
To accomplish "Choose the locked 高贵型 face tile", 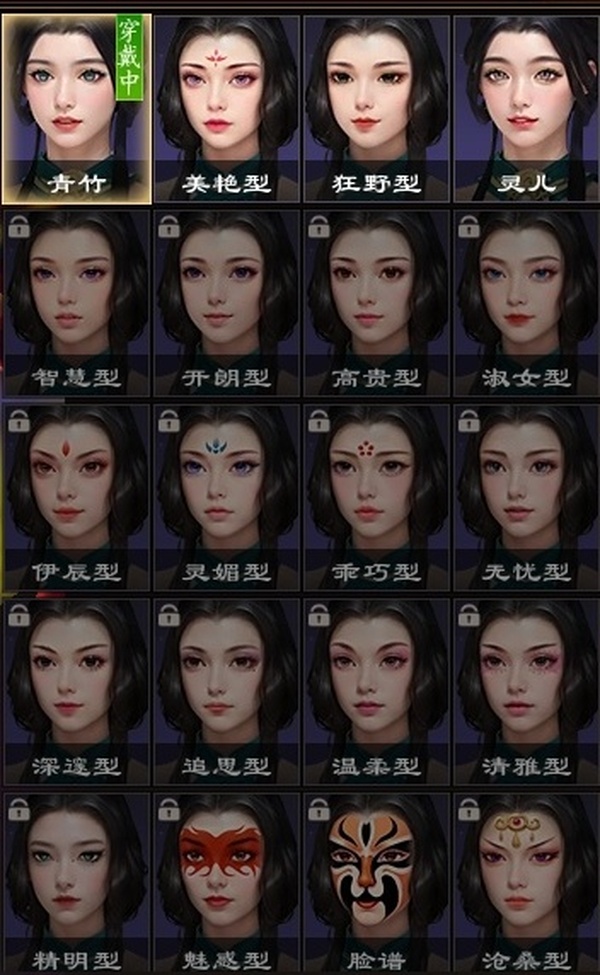I will pyautogui.click(x=376, y=300).
